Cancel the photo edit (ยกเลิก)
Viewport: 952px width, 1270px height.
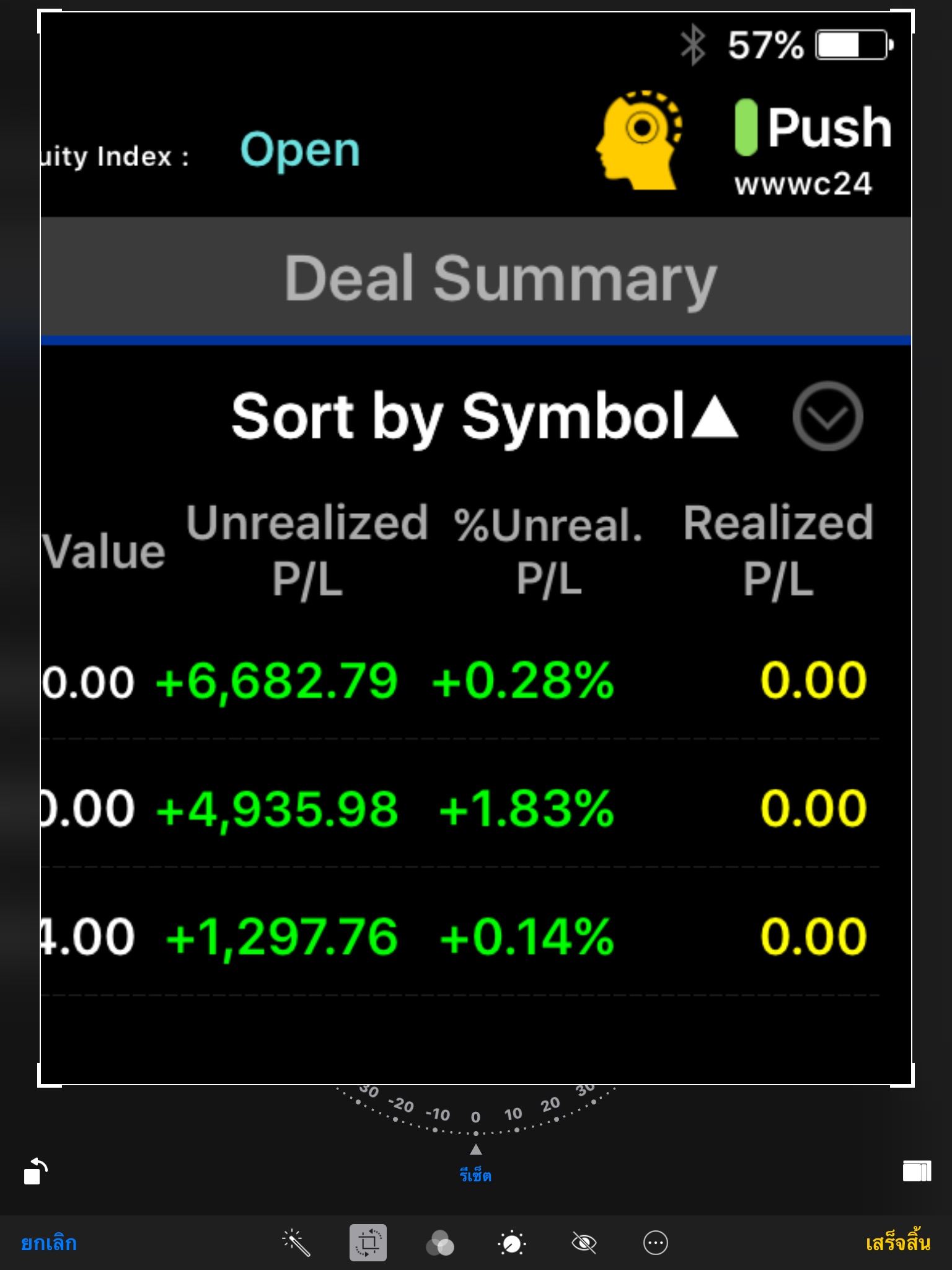tap(48, 1243)
